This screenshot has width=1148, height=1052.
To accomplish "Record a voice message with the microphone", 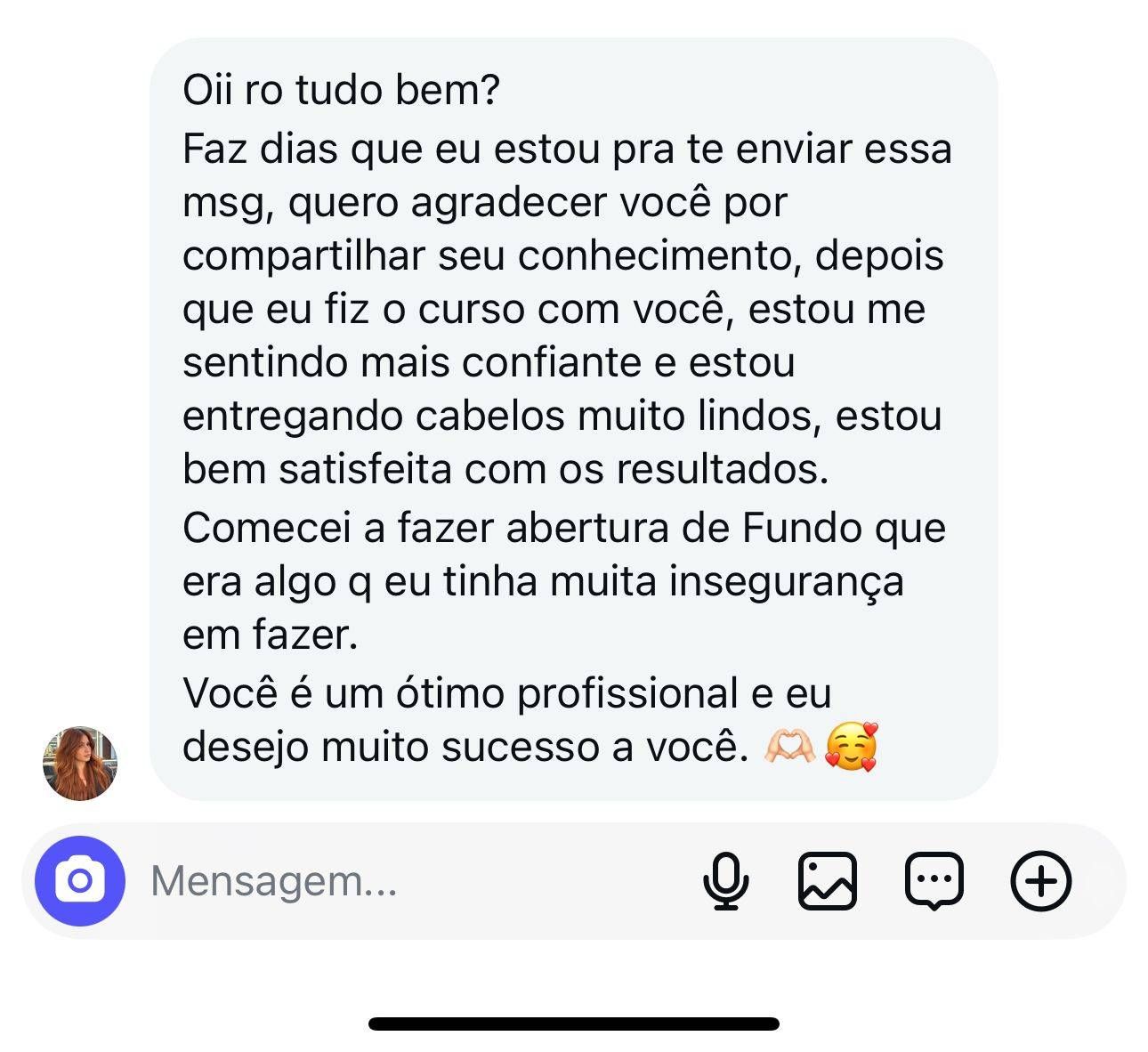I will (725, 881).
